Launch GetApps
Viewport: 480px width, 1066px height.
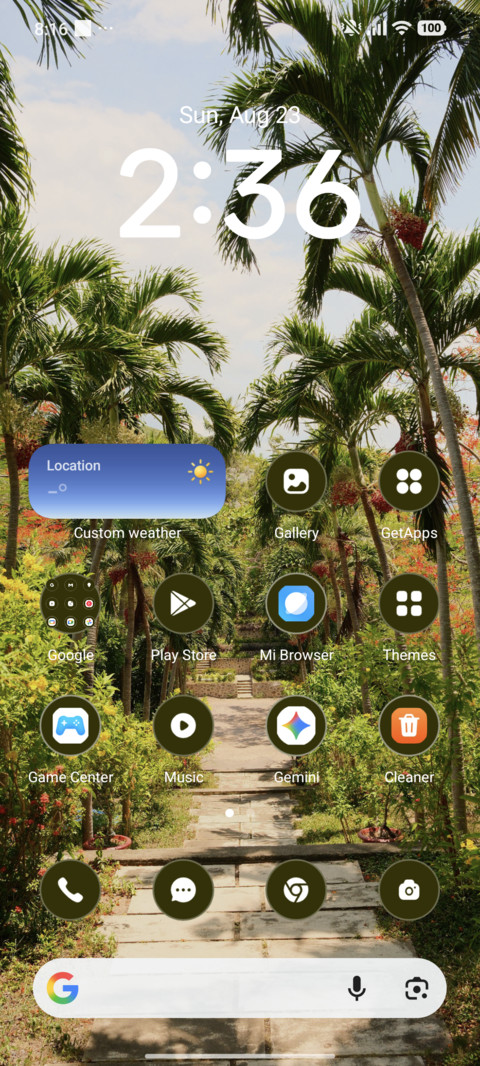coord(409,481)
